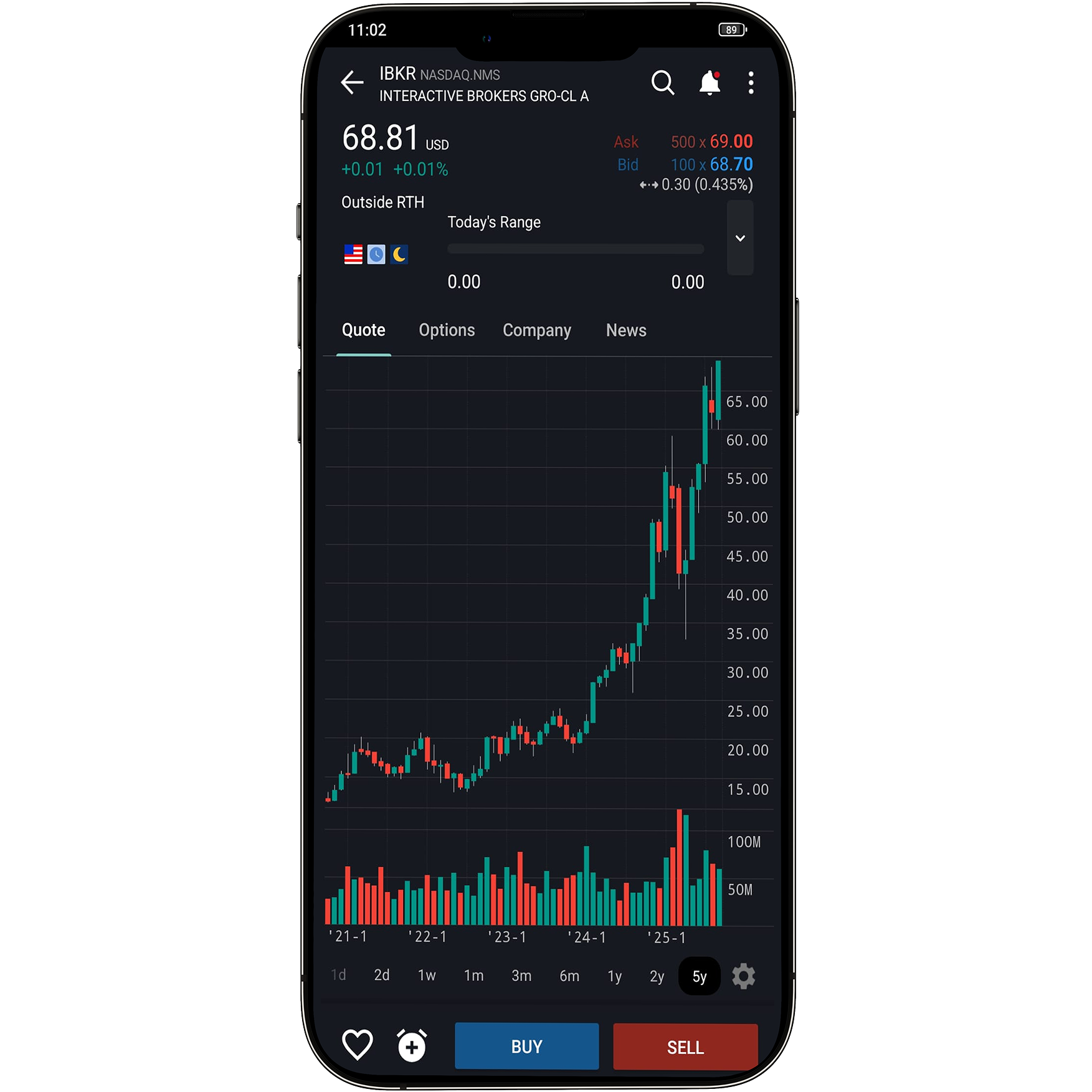Set chart range to 2y
Screen dimensions: 1092x1092
tap(657, 976)
